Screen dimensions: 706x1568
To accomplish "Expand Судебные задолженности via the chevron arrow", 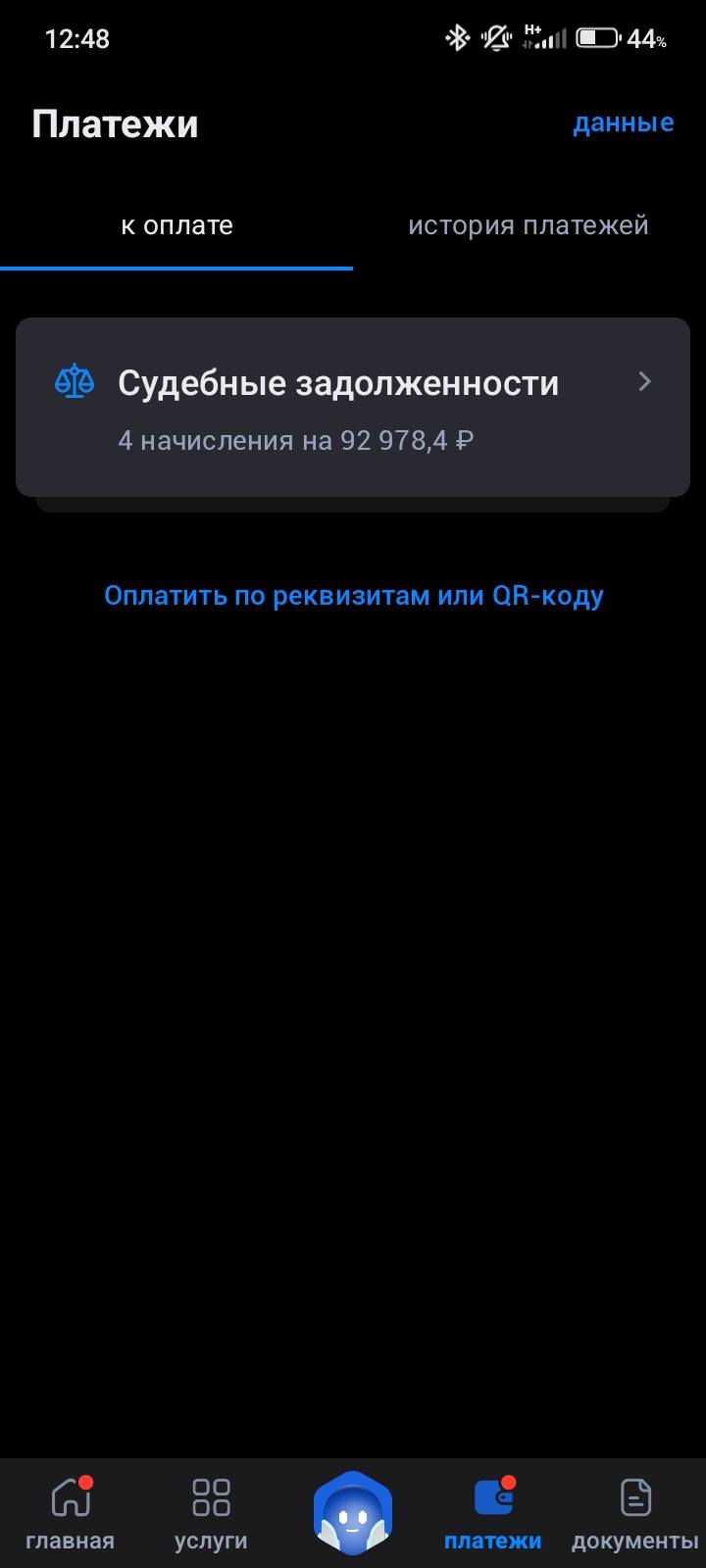I will [x=644, y=381].
